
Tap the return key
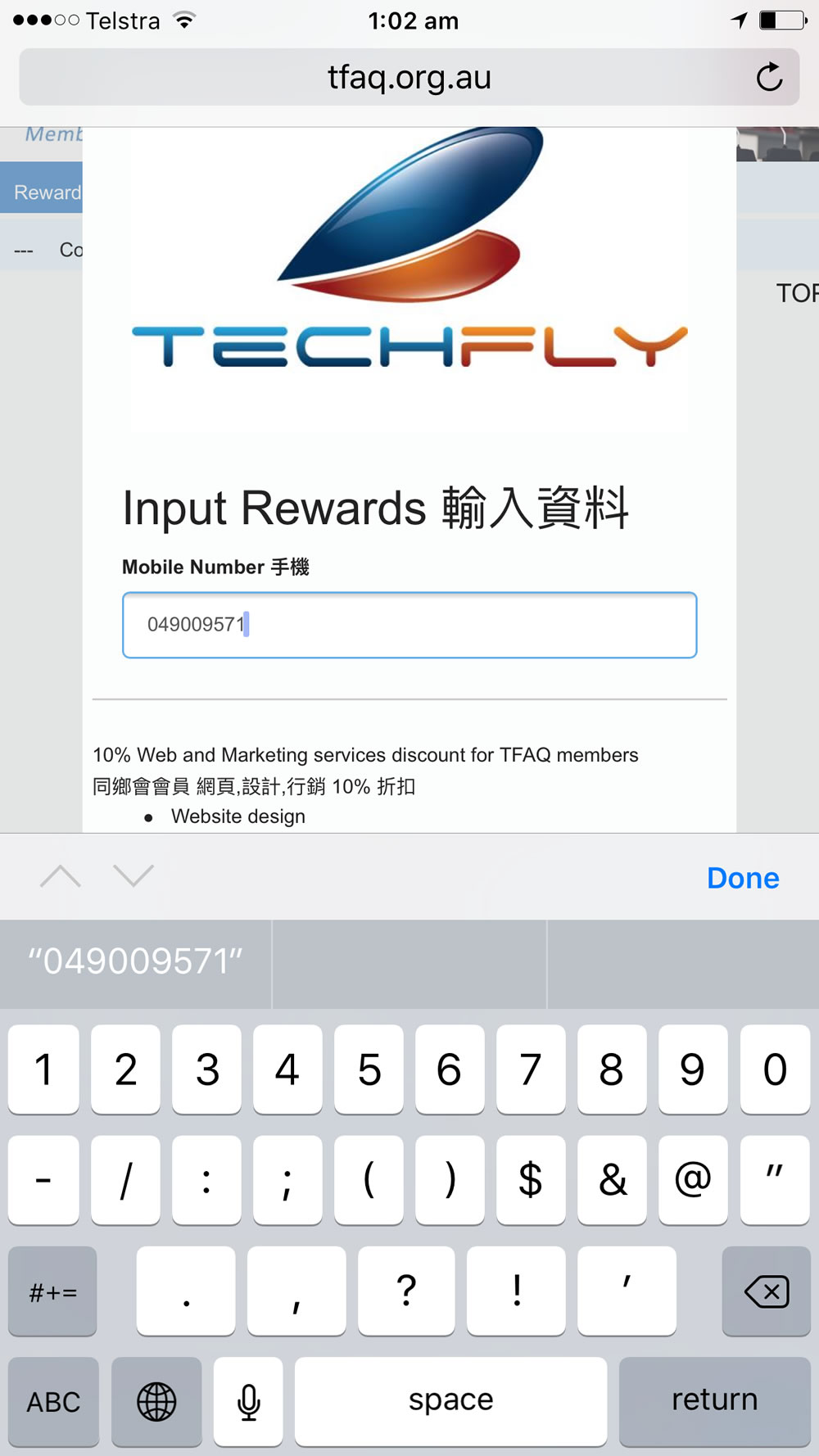click(x=714, y=1400)
